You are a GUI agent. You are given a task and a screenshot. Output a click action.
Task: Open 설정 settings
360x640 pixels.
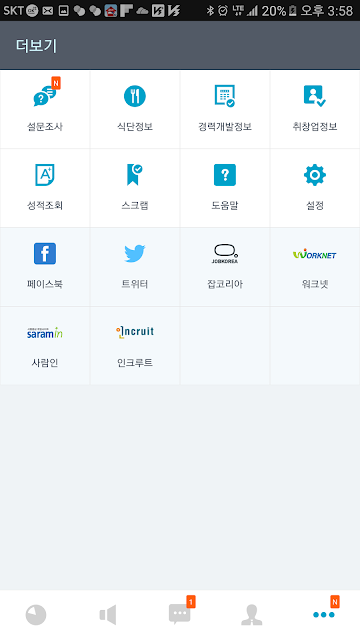pos(315,188)
